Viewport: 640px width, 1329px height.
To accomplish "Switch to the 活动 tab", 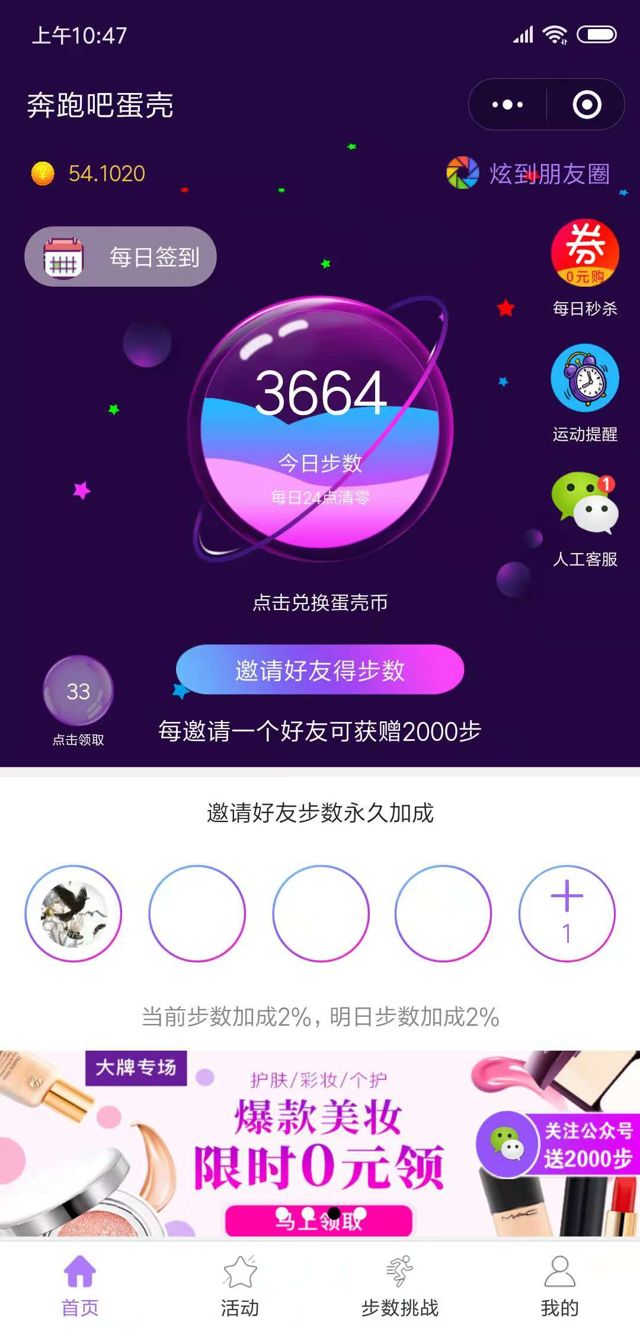I will click(x=240, y=1285).
